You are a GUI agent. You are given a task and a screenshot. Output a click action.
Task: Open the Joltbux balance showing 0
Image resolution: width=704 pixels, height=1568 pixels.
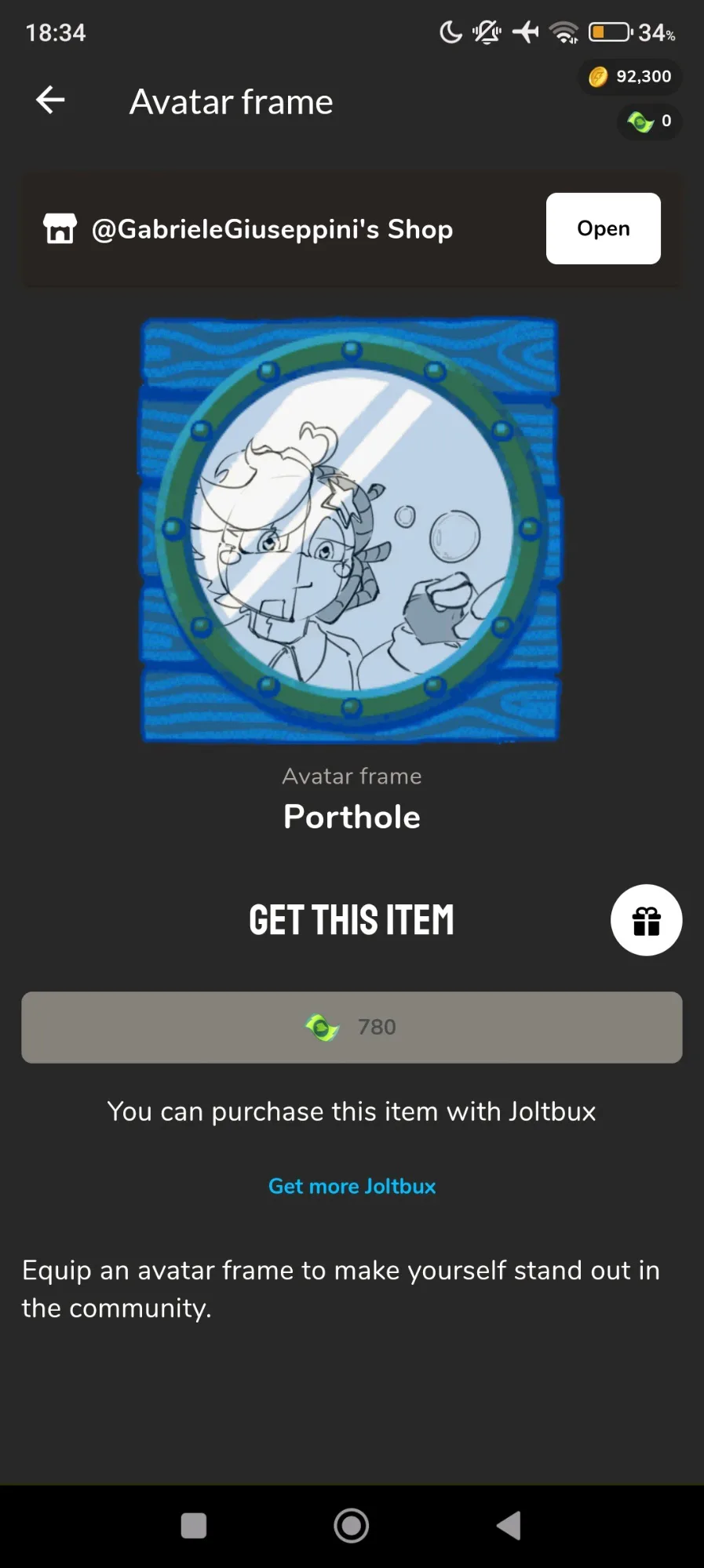(649, 122)
